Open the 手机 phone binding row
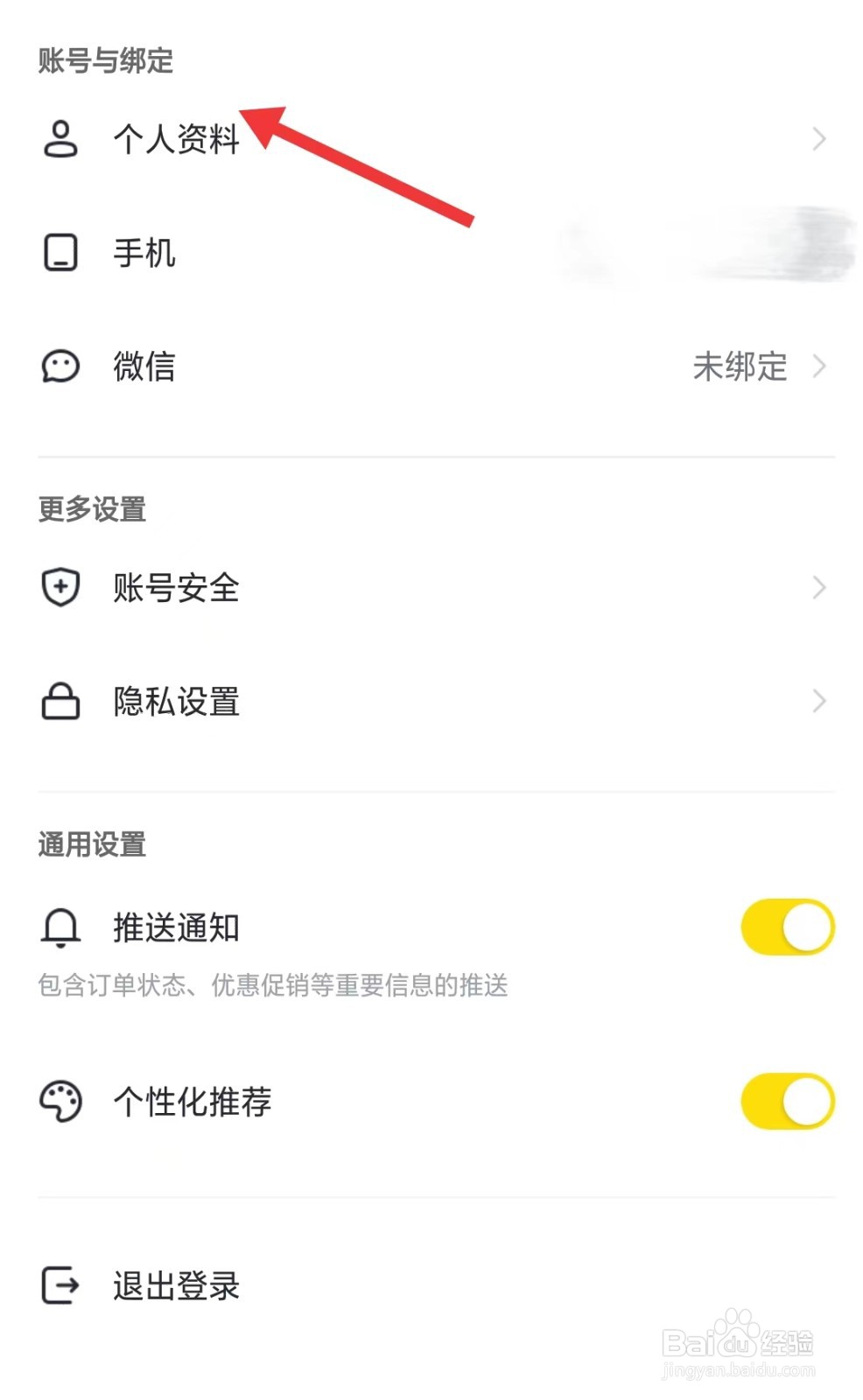Image resolution: width=863 pixels, height=1400 pixels. [145, 253]
